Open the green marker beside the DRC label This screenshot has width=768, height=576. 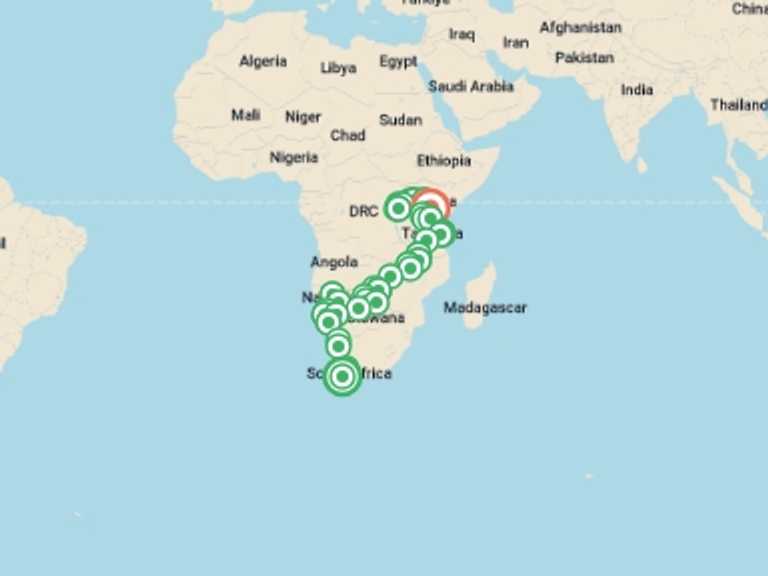pyautogui.click(x=399, y=209)
